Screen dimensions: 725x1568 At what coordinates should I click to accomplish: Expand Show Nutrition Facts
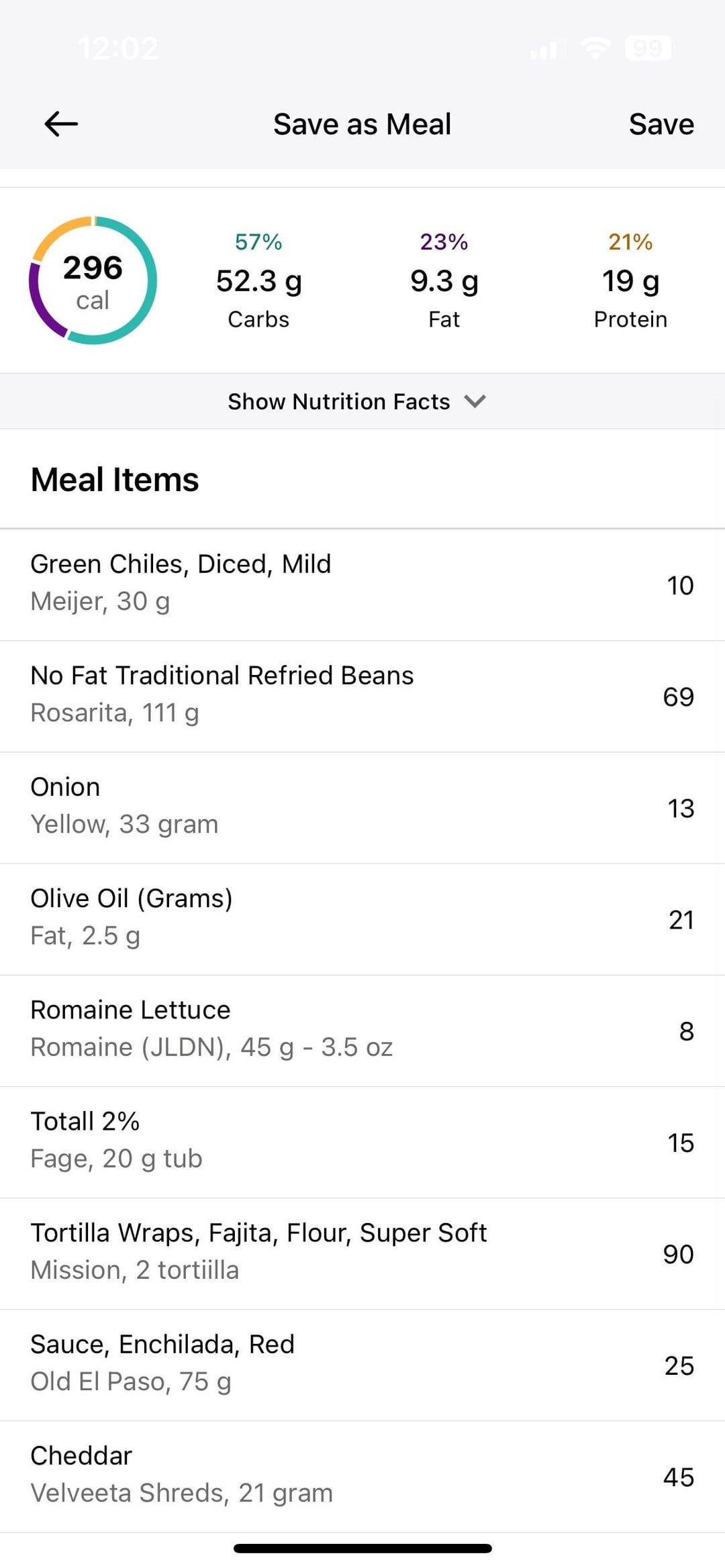click(x=362, y=401)
